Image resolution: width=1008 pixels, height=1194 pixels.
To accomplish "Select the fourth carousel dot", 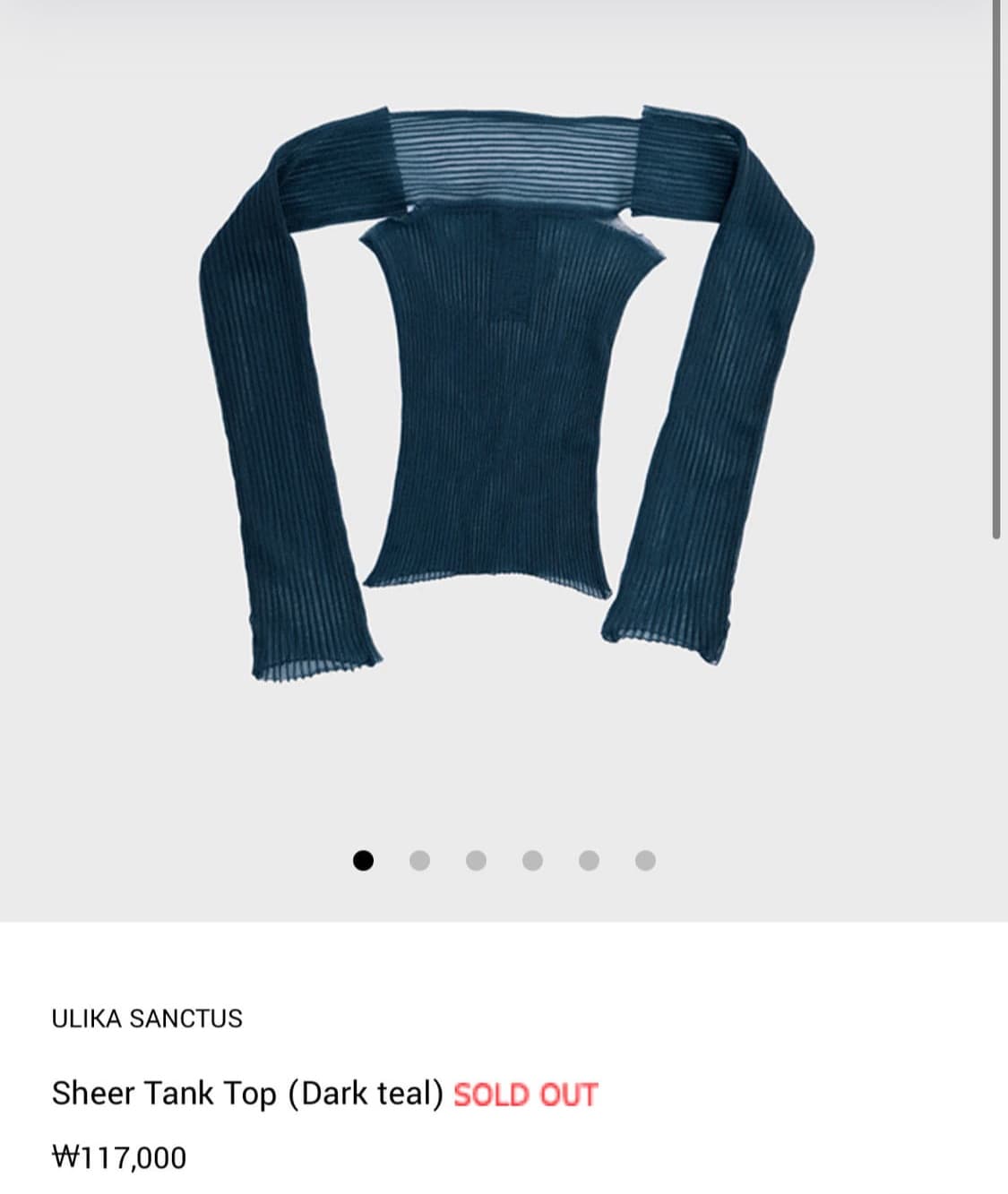I will click(532, 859).
